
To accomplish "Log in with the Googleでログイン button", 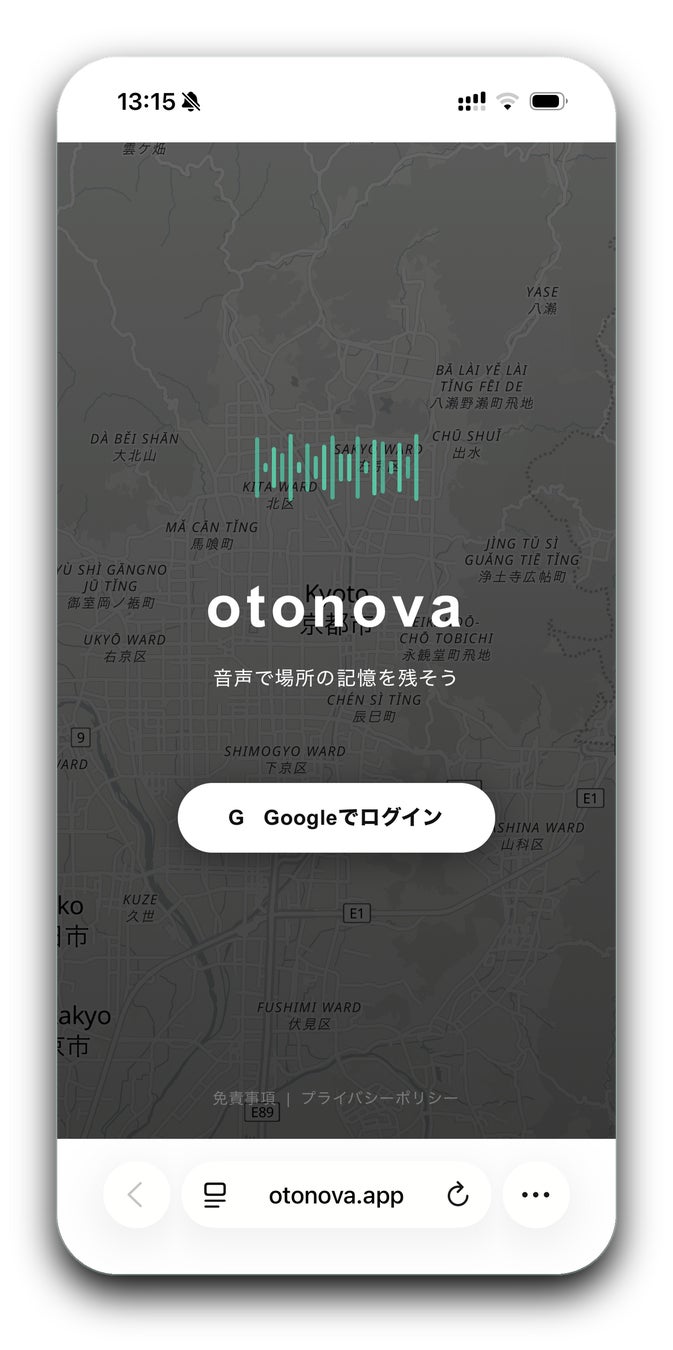I will (x=336, y=818).
